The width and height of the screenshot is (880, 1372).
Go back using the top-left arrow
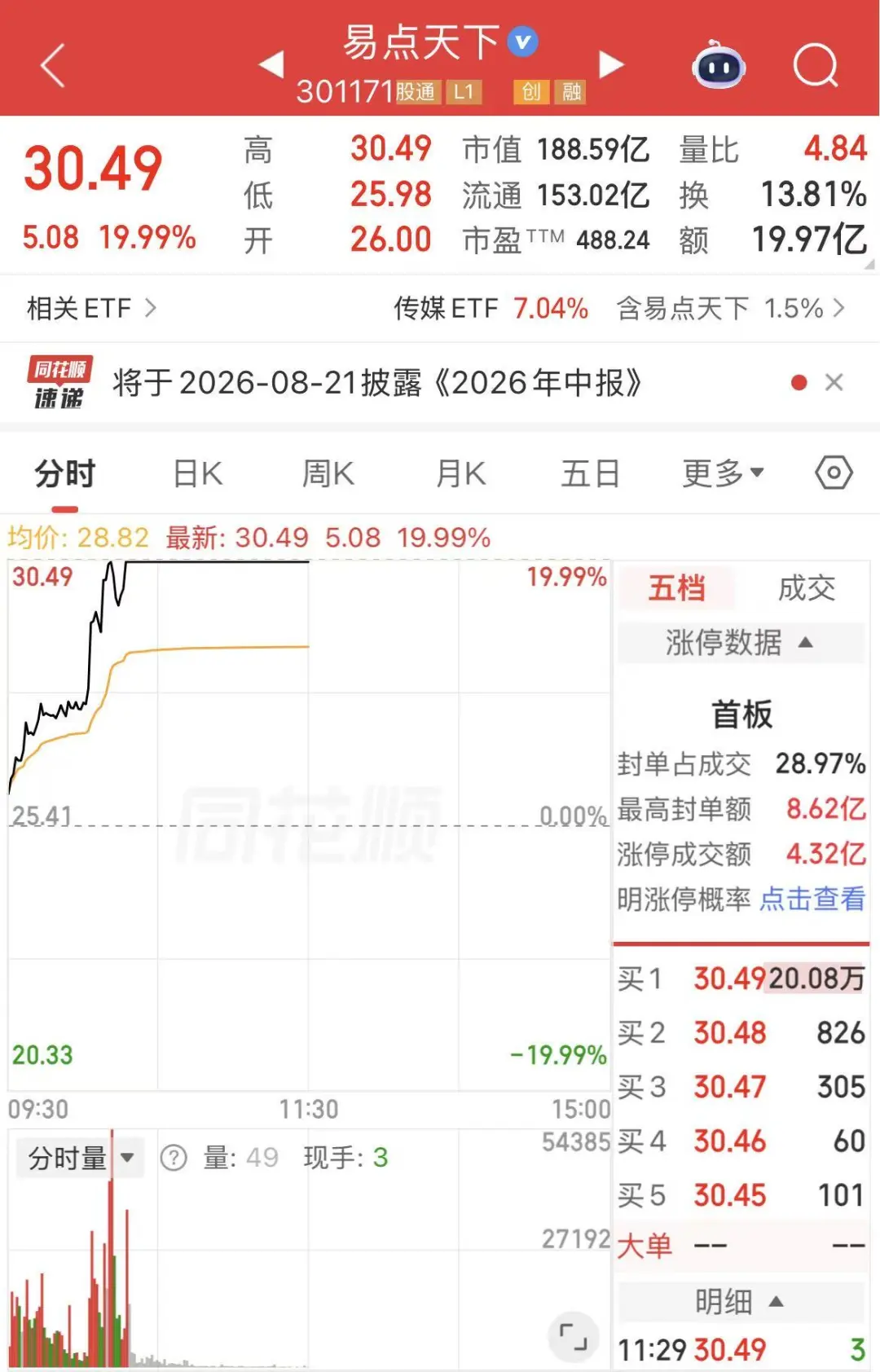53,65
